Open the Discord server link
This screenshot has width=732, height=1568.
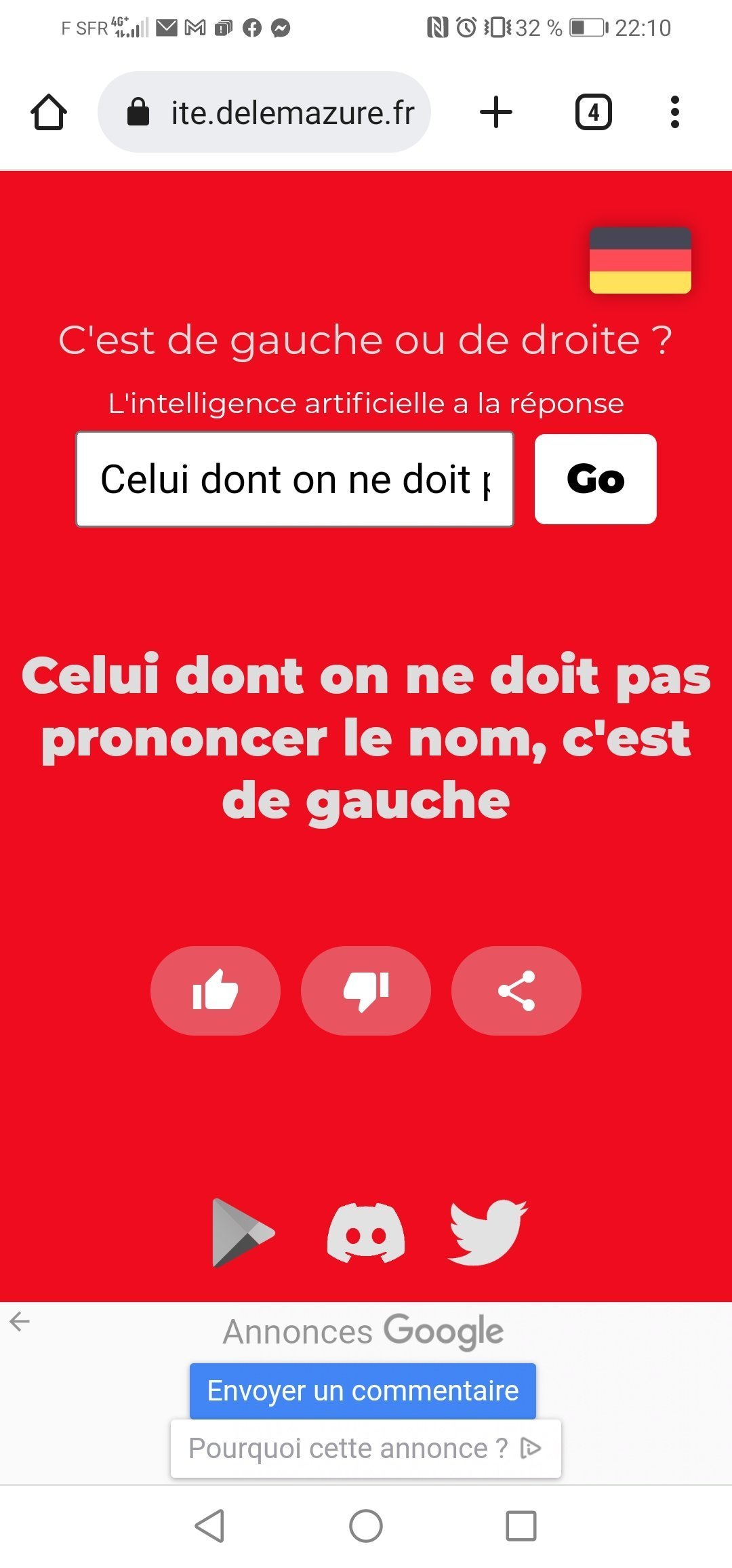click(x=366, y=1233)
